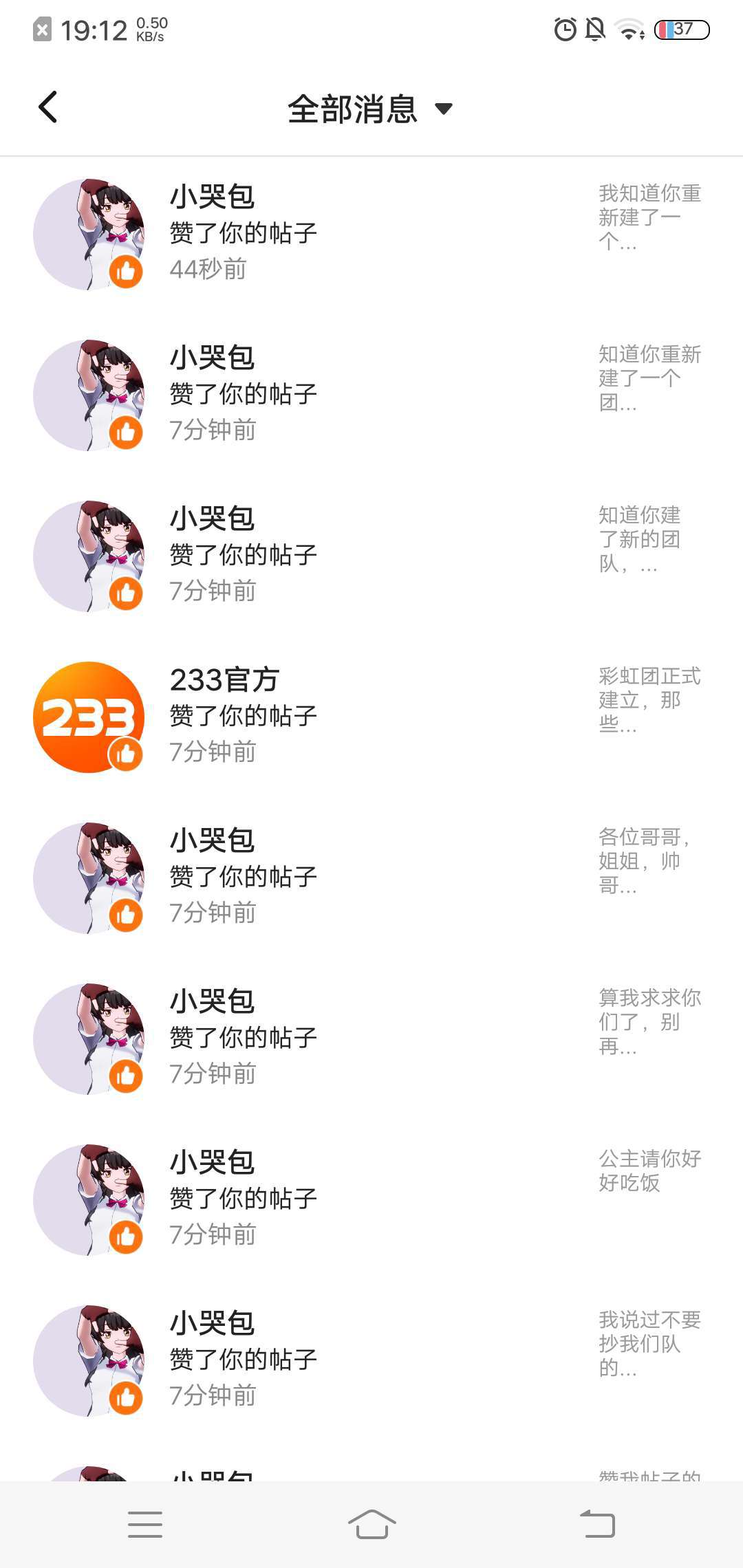Viewport: 743px width, 1568px height.
Task: Open recent apps from the navigation bar
Action: click(145, 1524)
